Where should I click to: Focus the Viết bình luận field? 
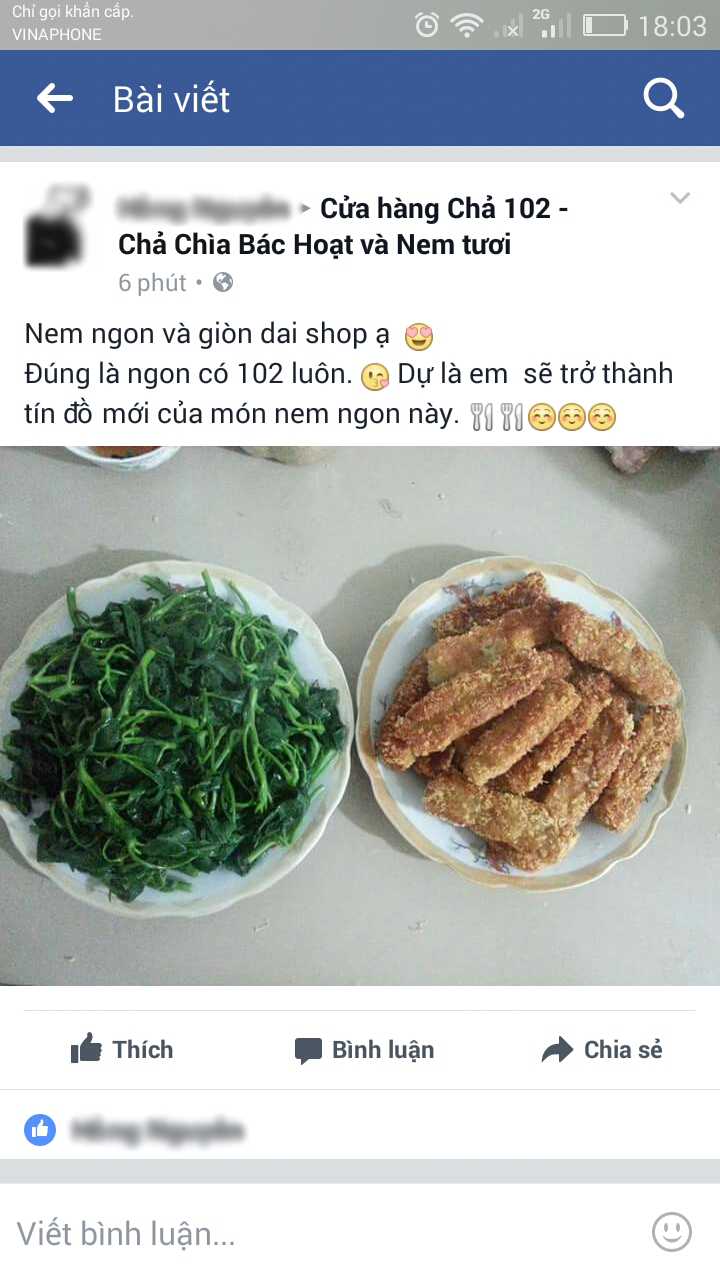300,1233
